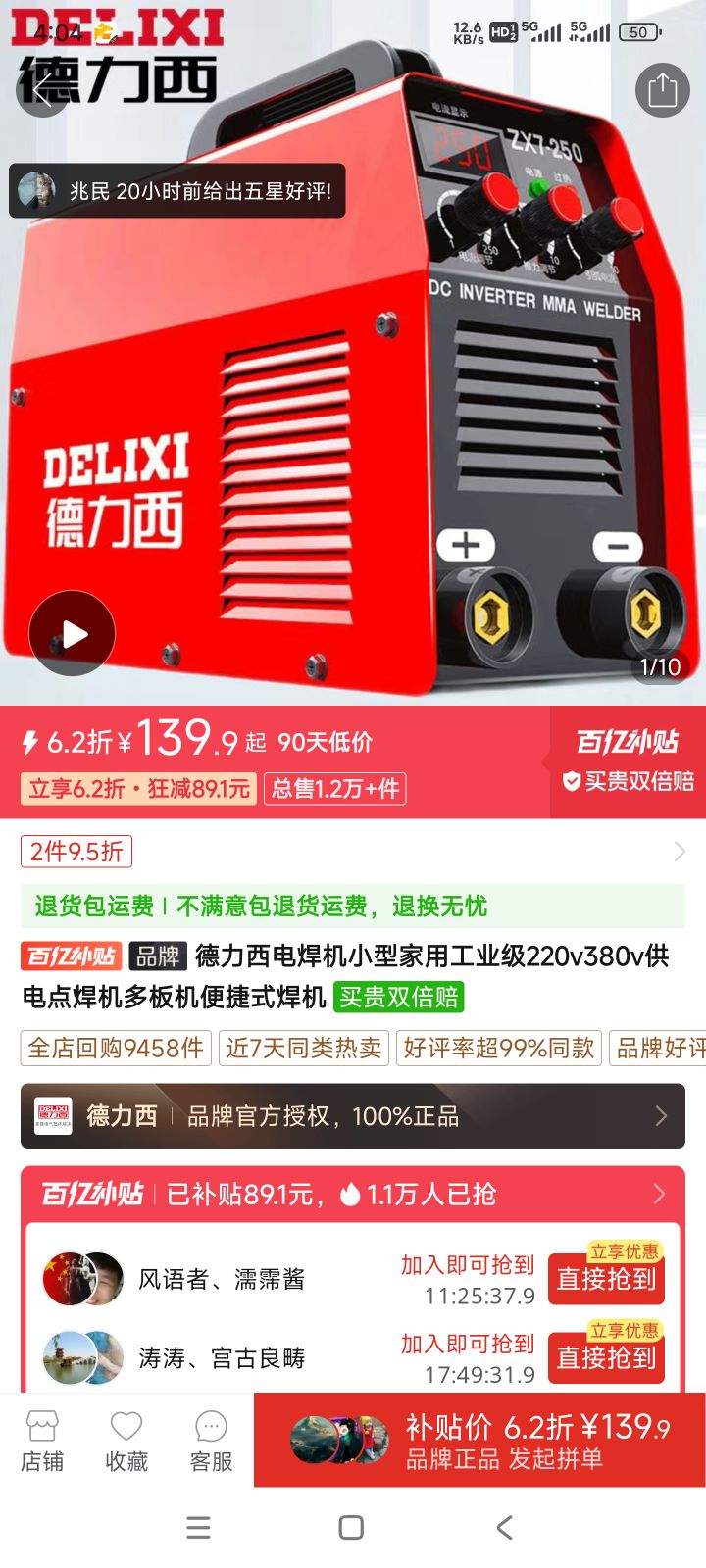Tap the system home button
The image size is (706, 1568).
pos(351,1527)
